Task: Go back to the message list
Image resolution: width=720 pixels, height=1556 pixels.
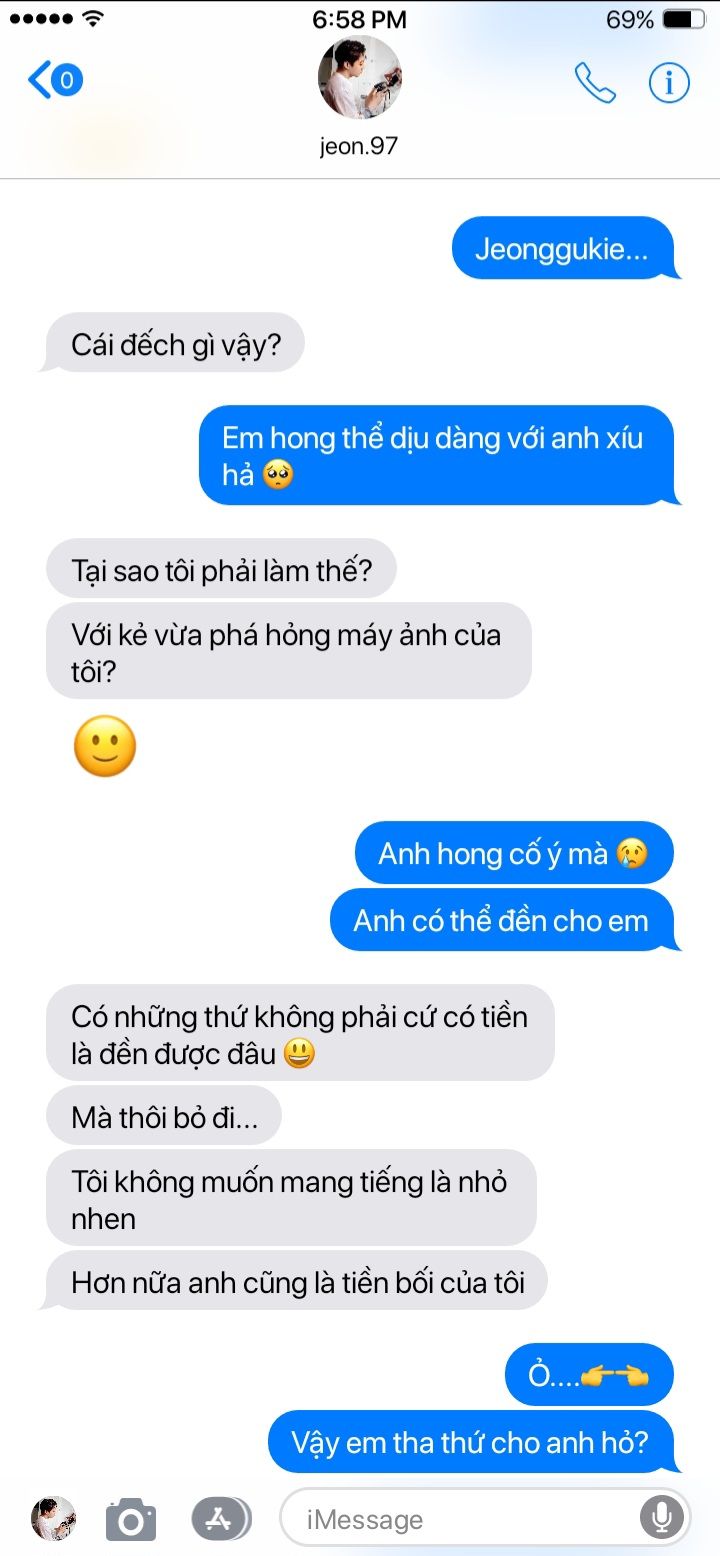Action: coord(54,80)
